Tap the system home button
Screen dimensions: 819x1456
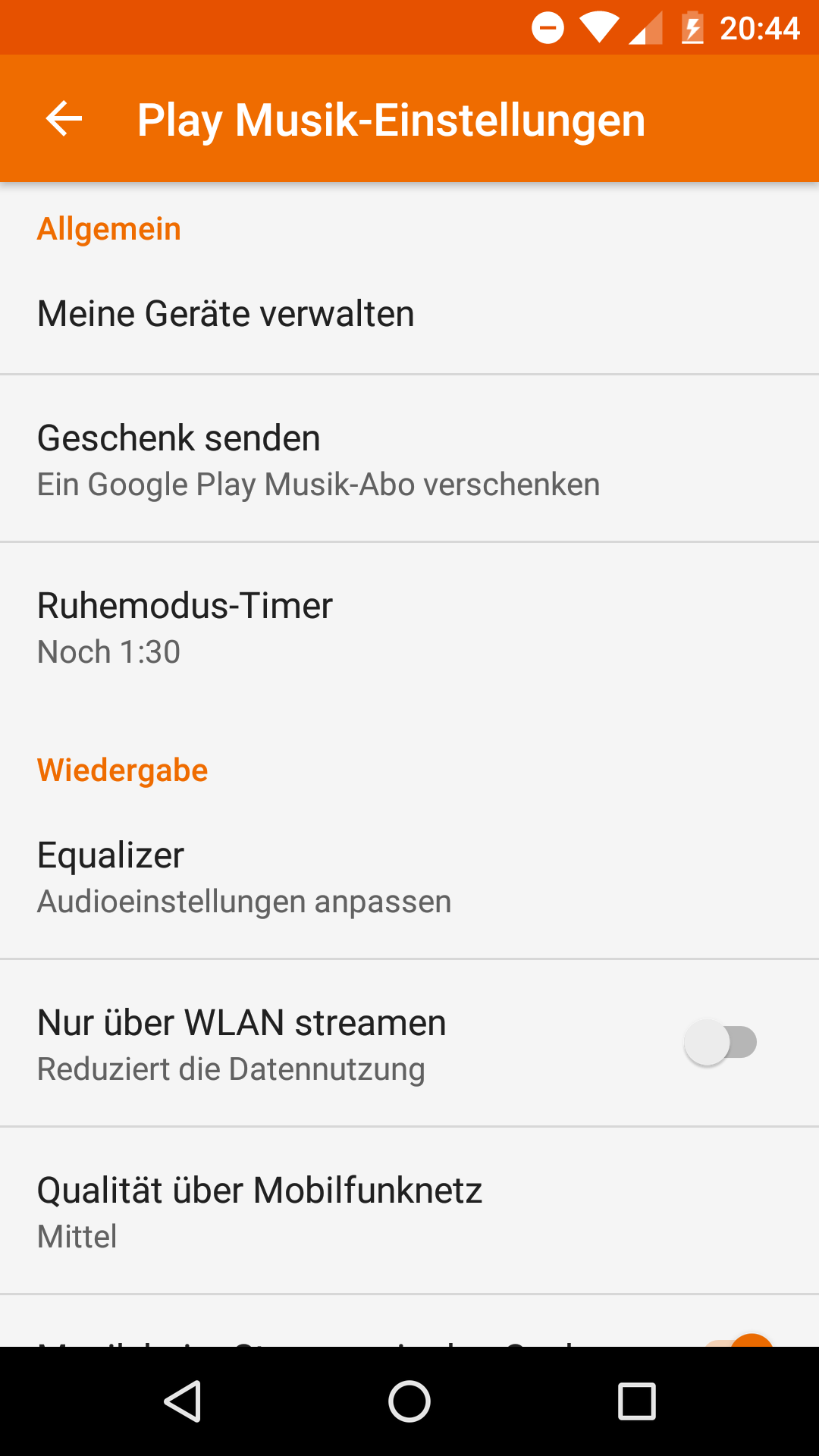click(409, 1401)
